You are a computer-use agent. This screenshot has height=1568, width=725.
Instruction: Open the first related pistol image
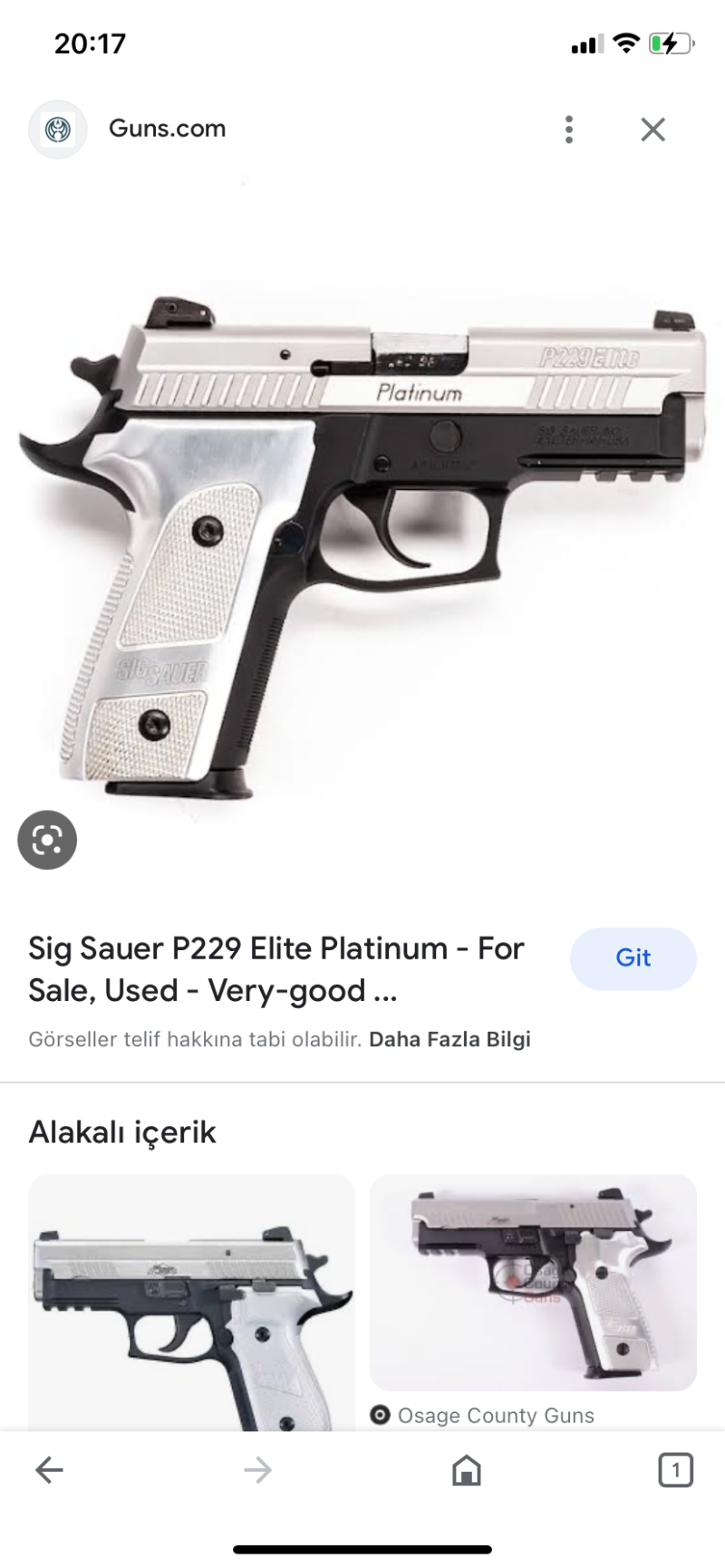click(191, 1303)
